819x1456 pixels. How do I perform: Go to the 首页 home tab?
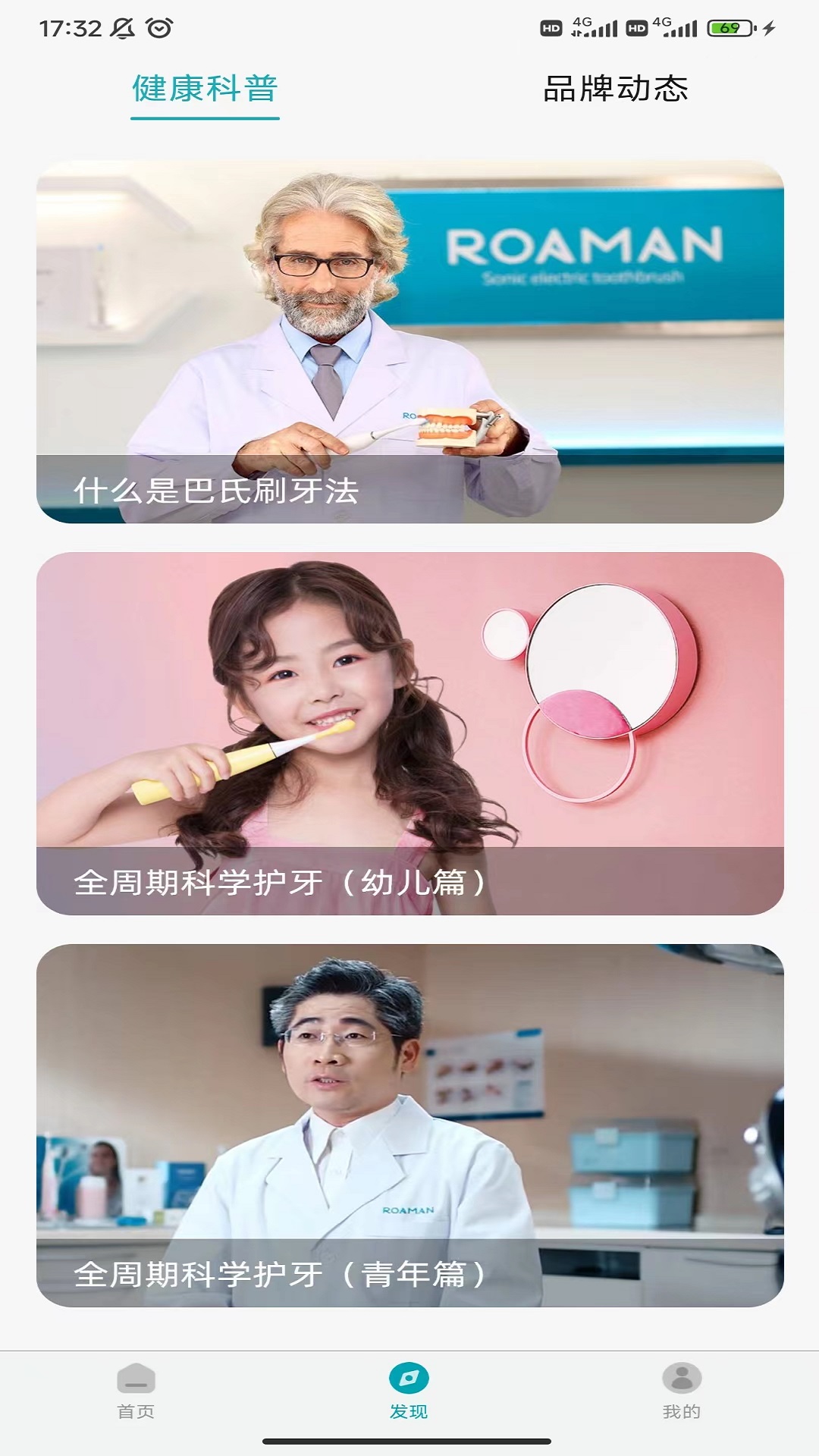click(x=136, y=1392)
